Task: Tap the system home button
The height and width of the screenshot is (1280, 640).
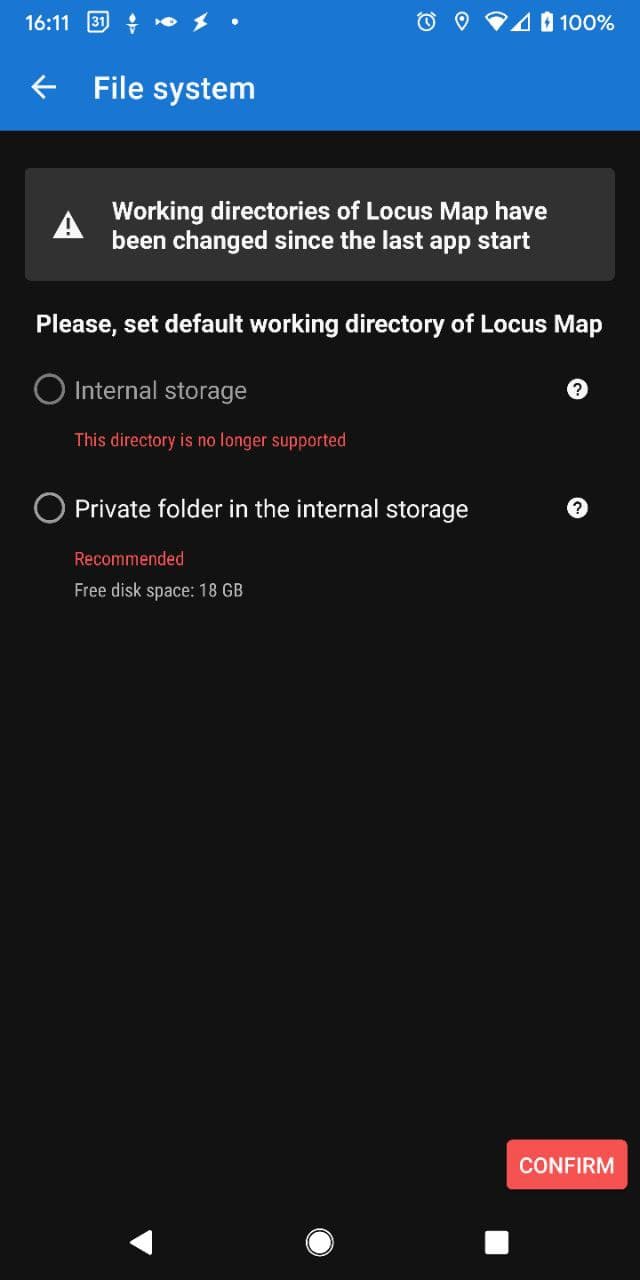Action: pyautogui.click(x=320, y=1242)
